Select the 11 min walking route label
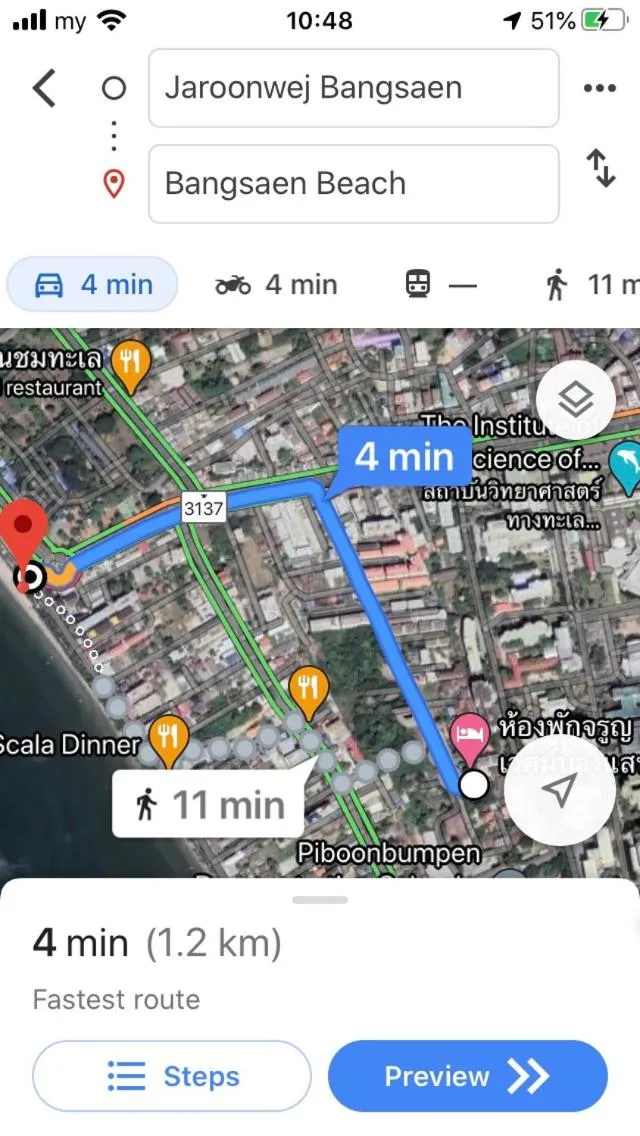The image size is (640, 1136). click(x=209, y=803)
